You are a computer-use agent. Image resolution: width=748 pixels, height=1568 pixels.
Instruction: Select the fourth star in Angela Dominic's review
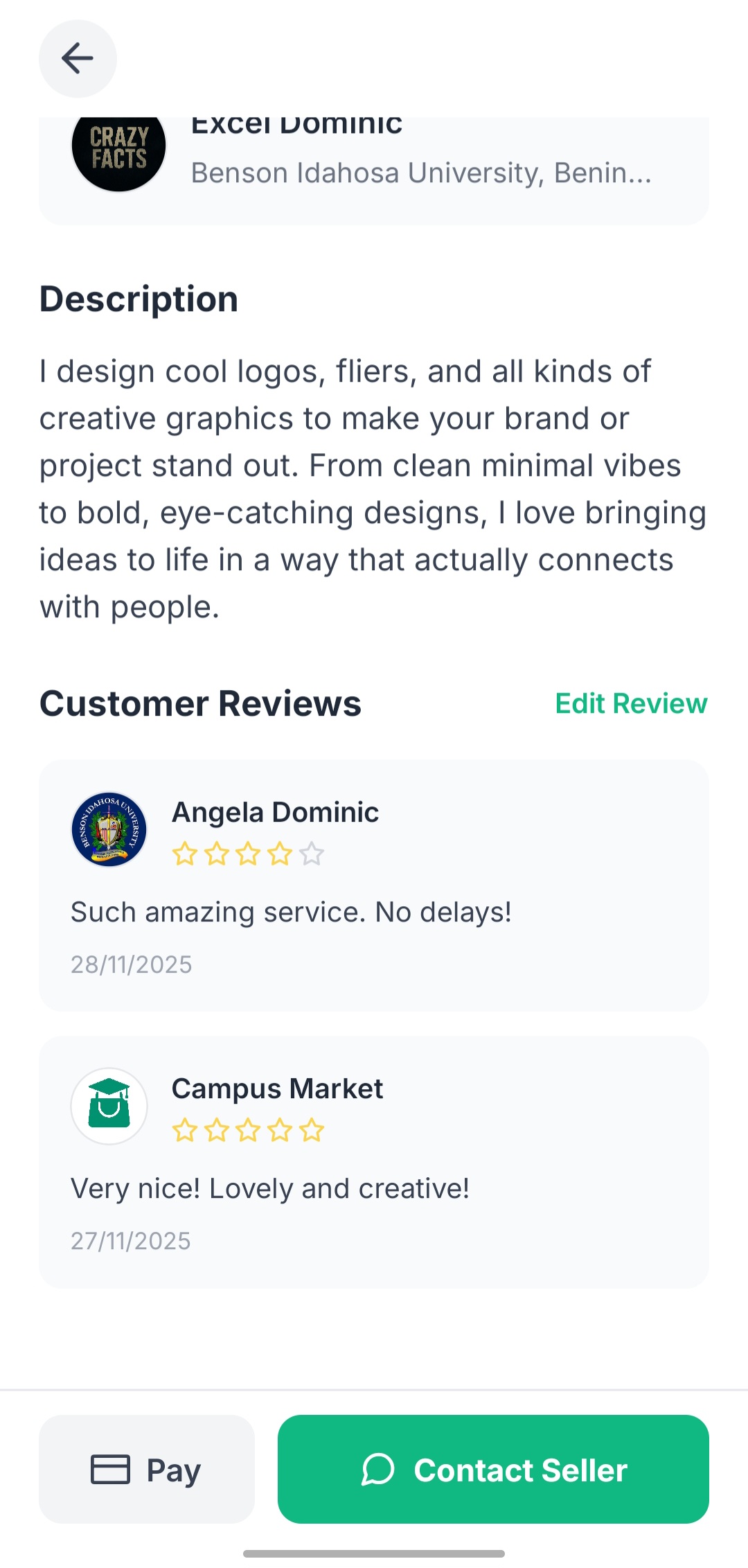click(279, 854)
